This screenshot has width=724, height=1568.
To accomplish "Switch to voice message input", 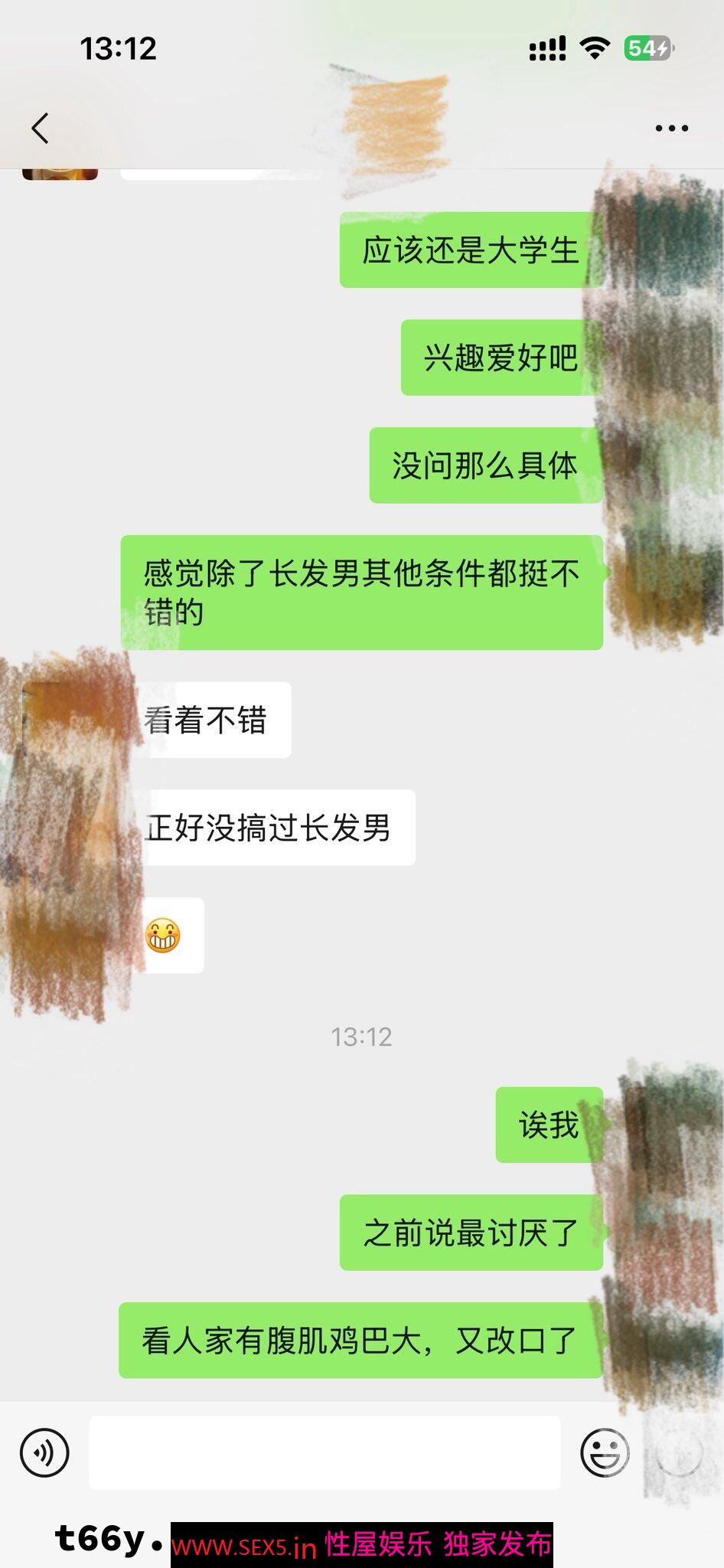I will click(x=44, y=1452).
